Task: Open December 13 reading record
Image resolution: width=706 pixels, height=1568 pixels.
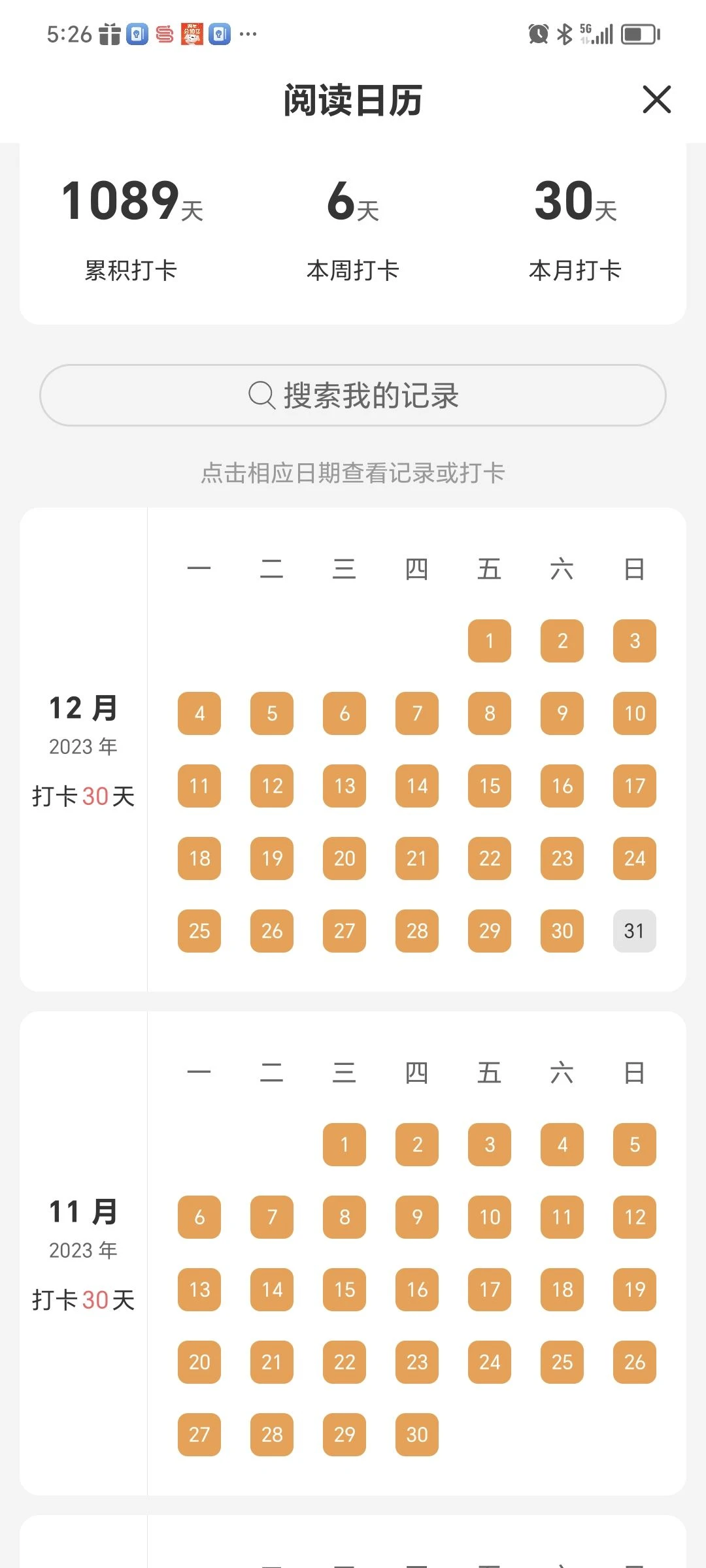Action: (345, 786)
